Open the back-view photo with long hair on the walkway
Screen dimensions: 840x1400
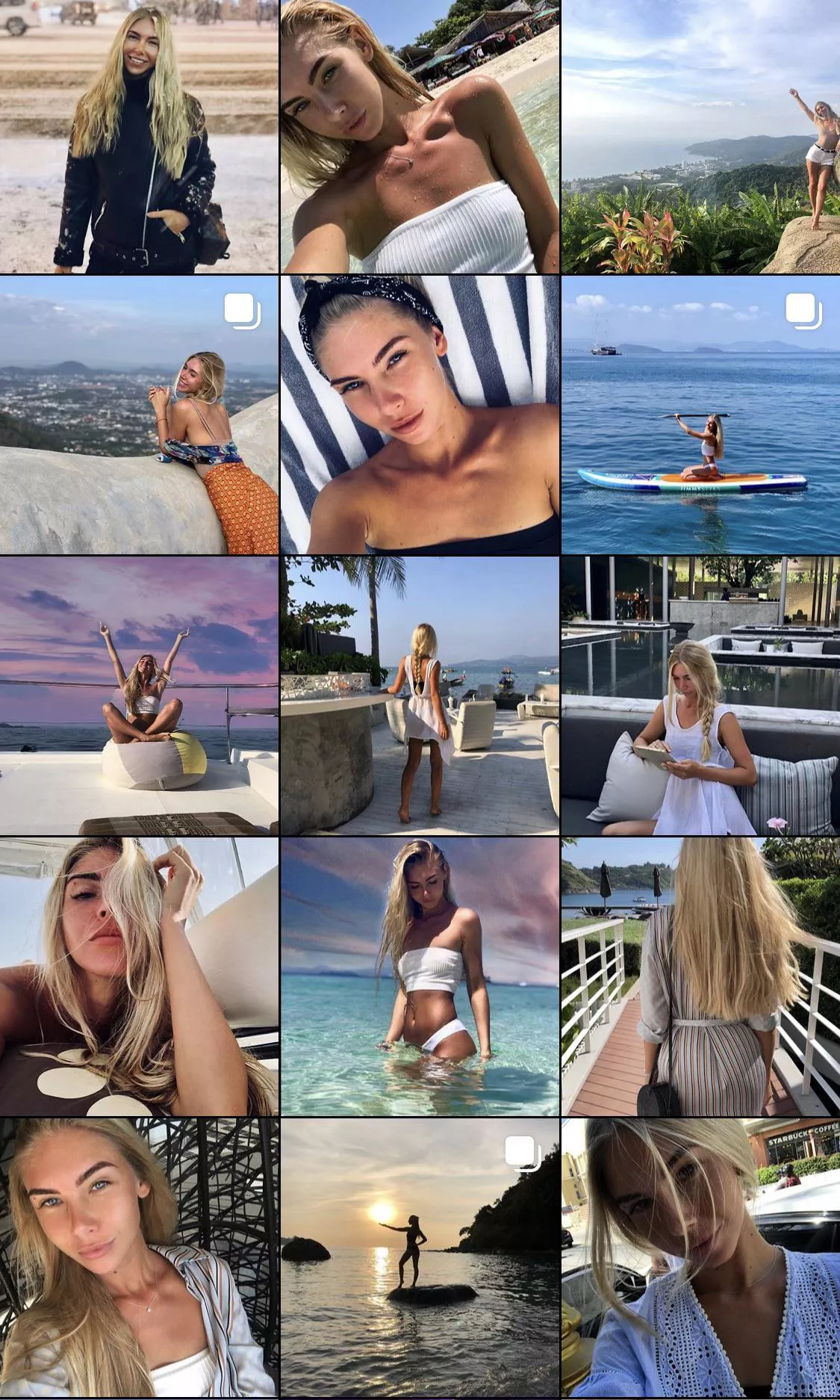point(700,976)
